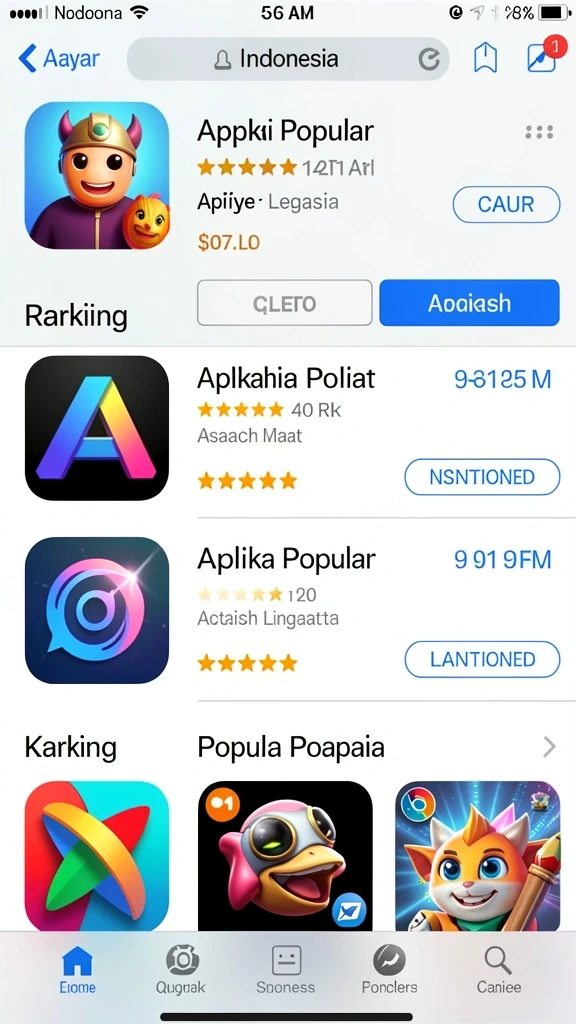Tap the CAUR button

pos(506,204)
